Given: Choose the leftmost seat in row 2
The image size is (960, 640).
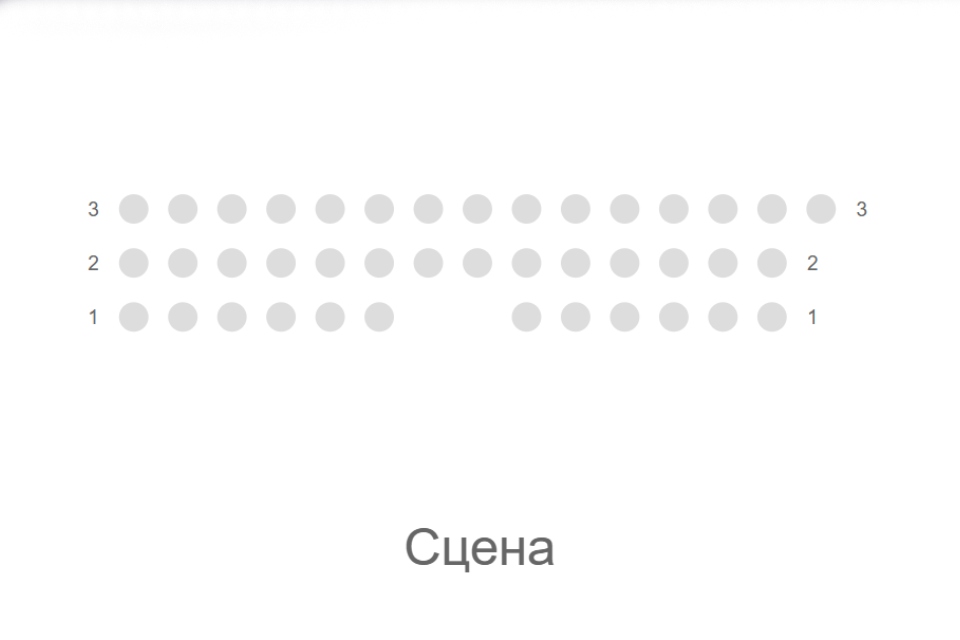Looking at the screenshot, I should [x=133, y=263].
